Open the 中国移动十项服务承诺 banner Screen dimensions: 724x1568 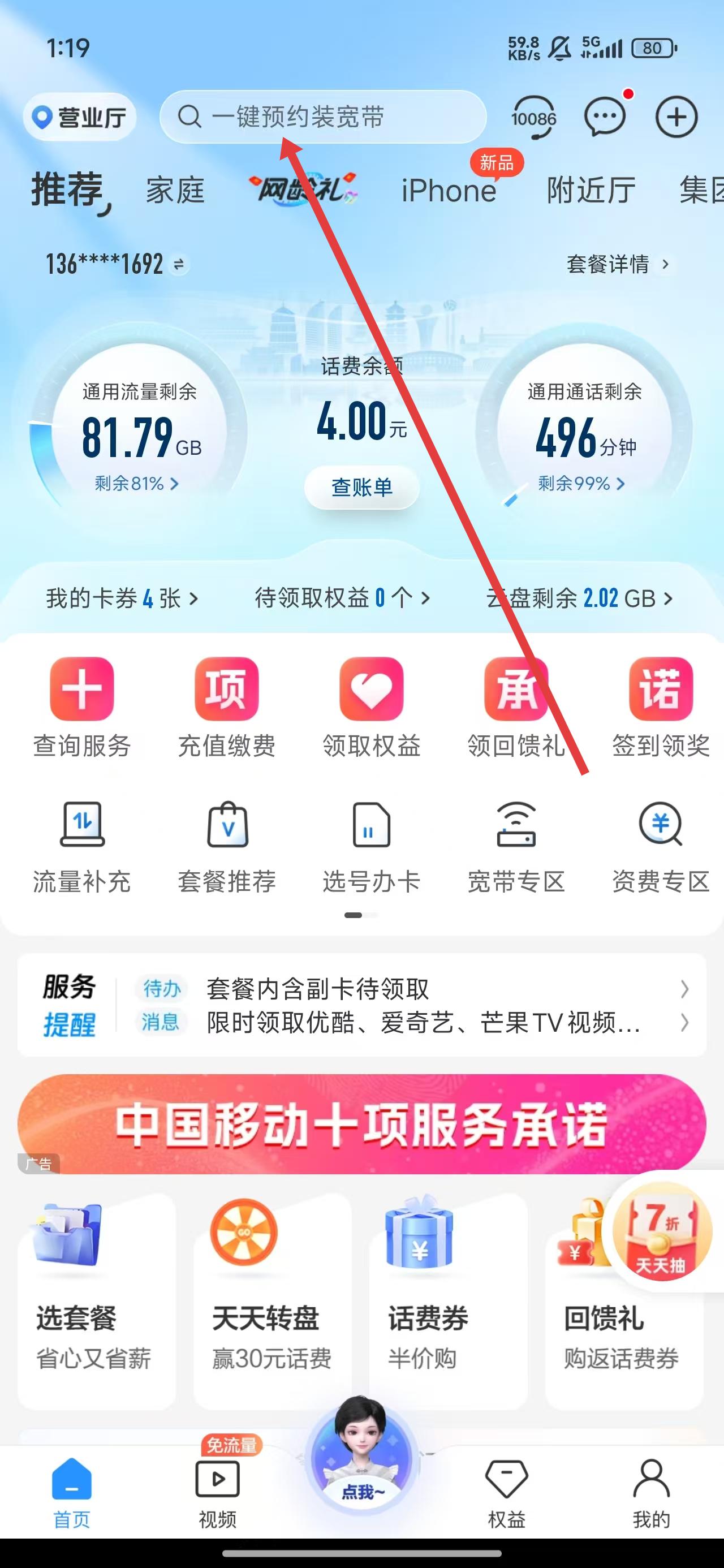(x=361, y=1123)
